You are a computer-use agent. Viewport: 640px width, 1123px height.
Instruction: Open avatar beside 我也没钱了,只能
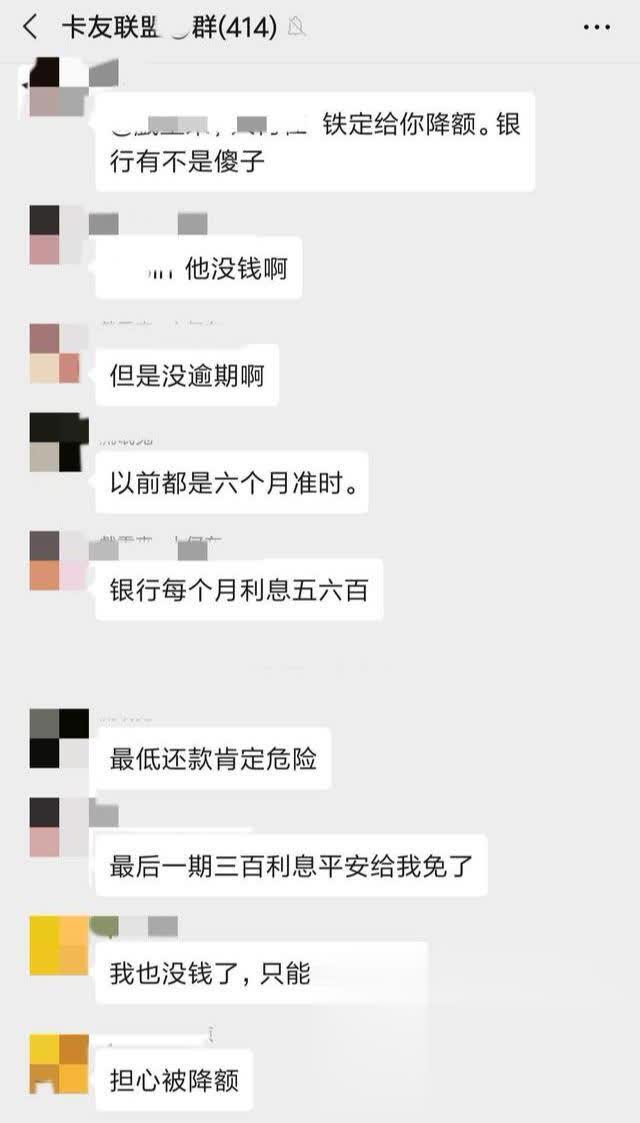(x=59, y=945)
